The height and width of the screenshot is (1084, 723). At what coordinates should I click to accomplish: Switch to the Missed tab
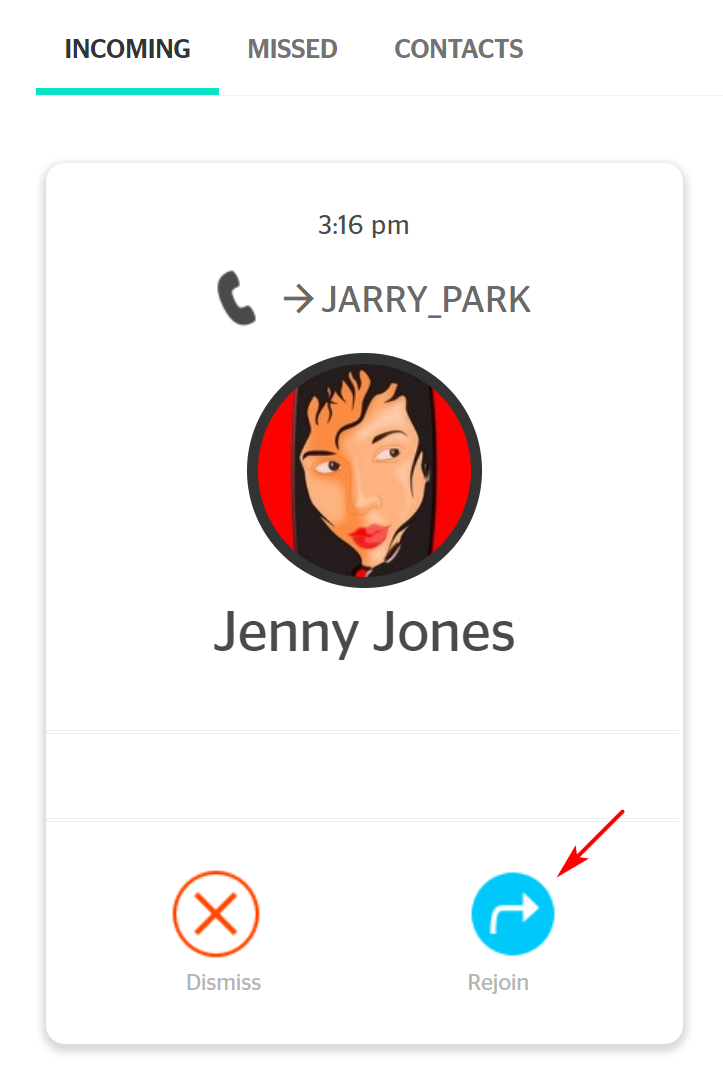tap(292, 49)
